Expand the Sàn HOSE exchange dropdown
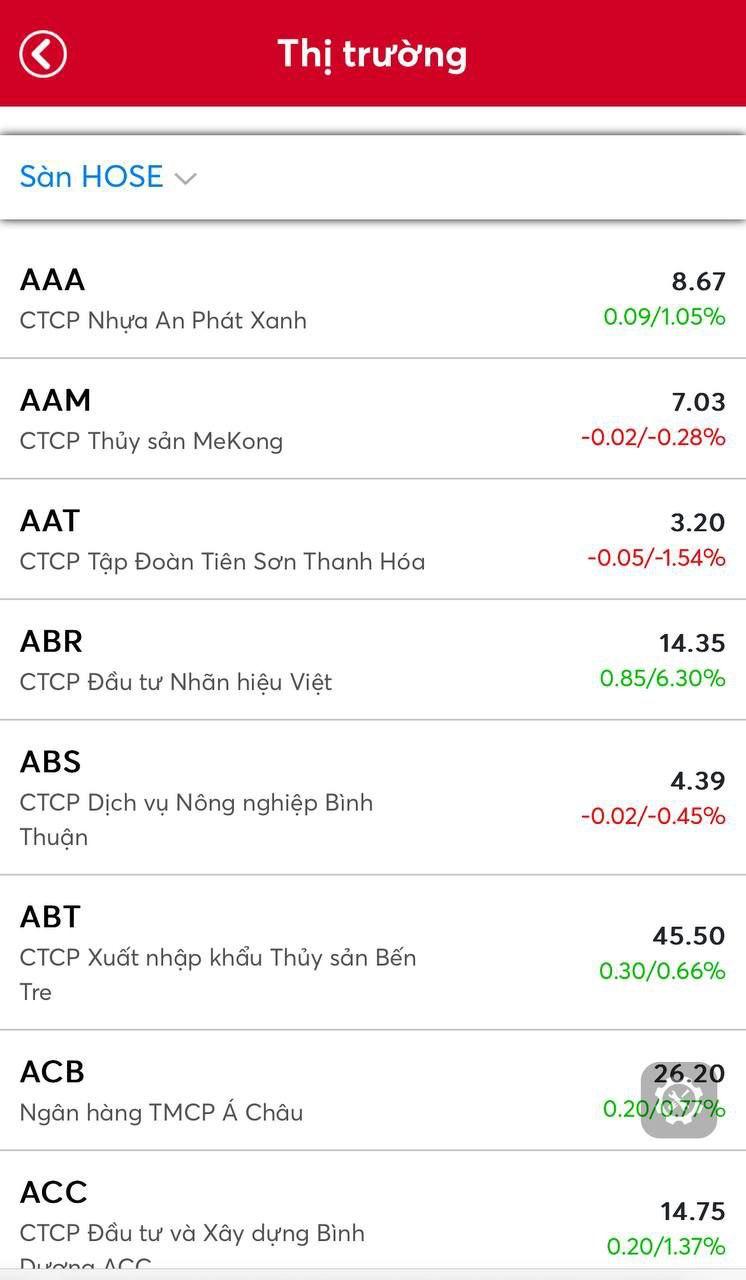The height and width of the screenshot is (1280, 746). tap(108, 177)
